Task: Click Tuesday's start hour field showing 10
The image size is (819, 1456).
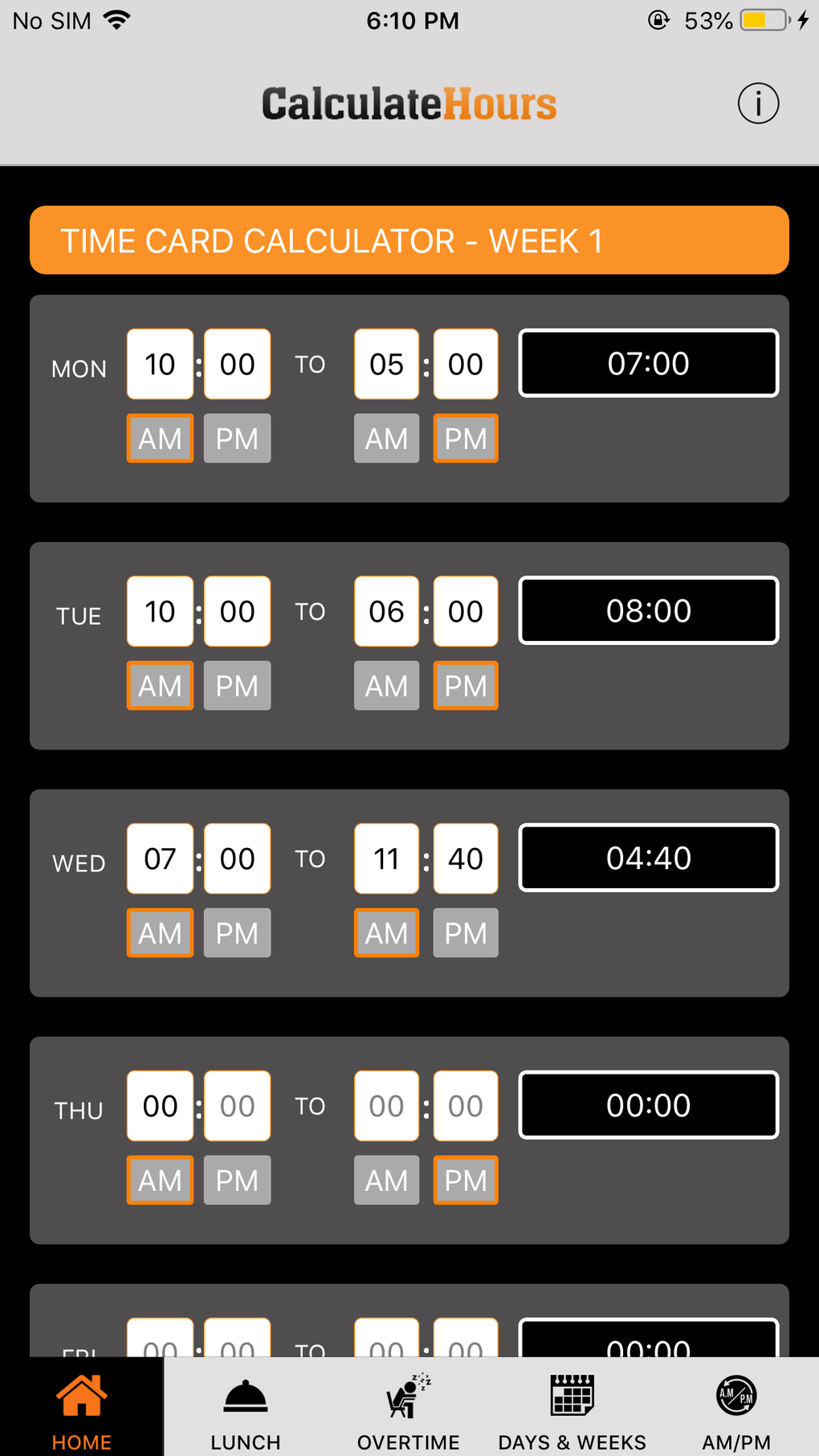Action: click(159, 611)
